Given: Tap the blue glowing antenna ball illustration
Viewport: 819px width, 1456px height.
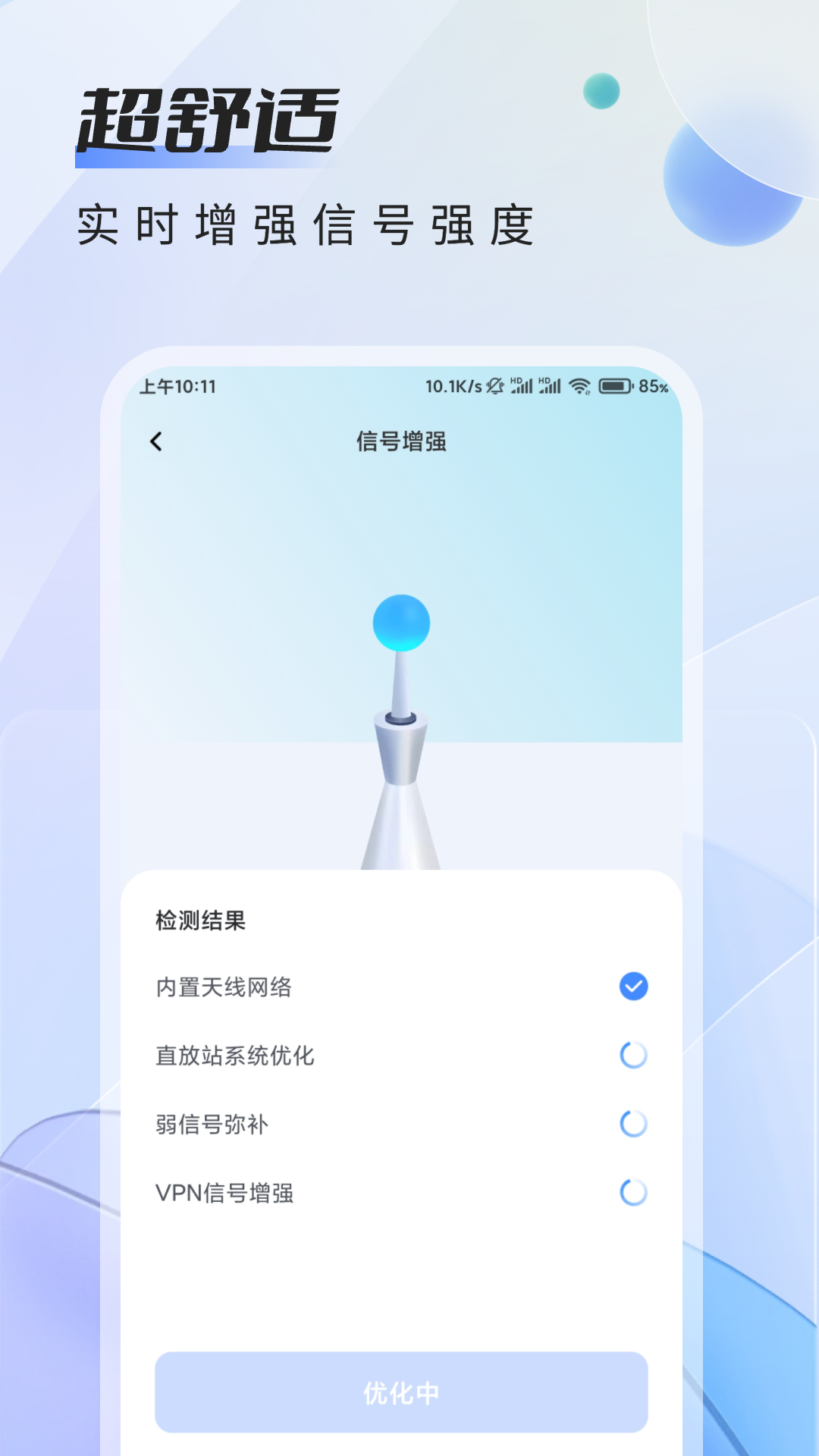Looking at the screenshot, I should tap(400, 622).
